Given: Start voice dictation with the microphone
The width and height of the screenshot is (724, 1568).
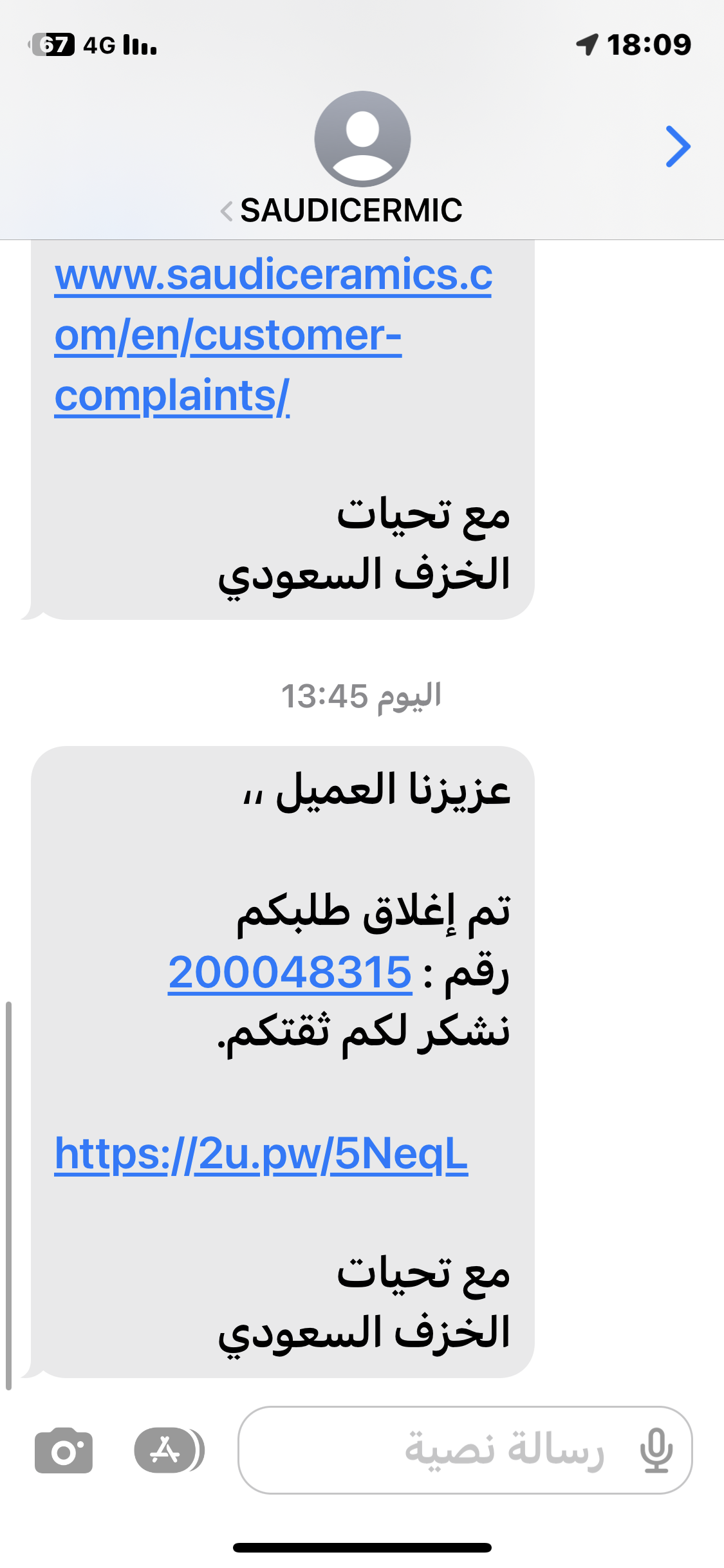Looking at the screenshot, I should 656,1450.
